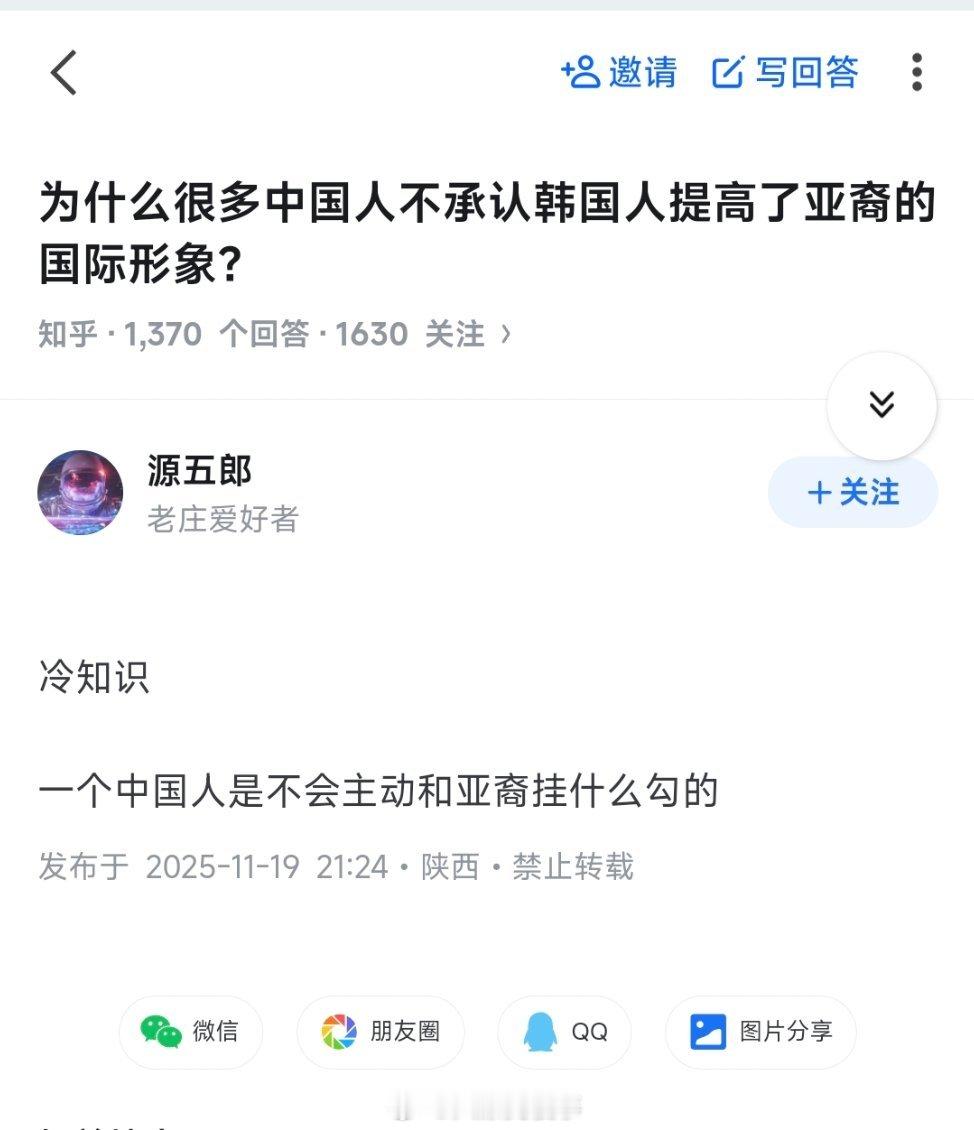Open the three-dot overflow menu icon
The height and width of the screenshot is (1130, 974).
[x=917, y=72]
